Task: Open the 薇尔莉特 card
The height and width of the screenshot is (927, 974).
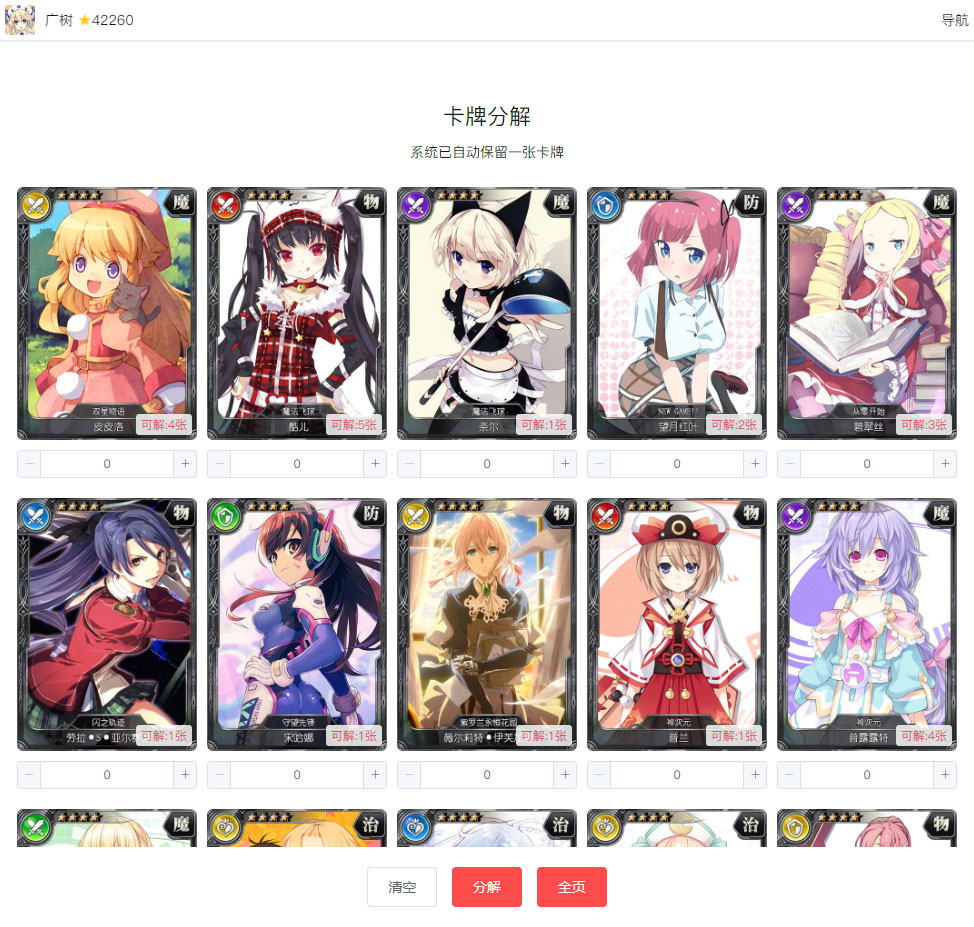Action: [x=486, y=620]
